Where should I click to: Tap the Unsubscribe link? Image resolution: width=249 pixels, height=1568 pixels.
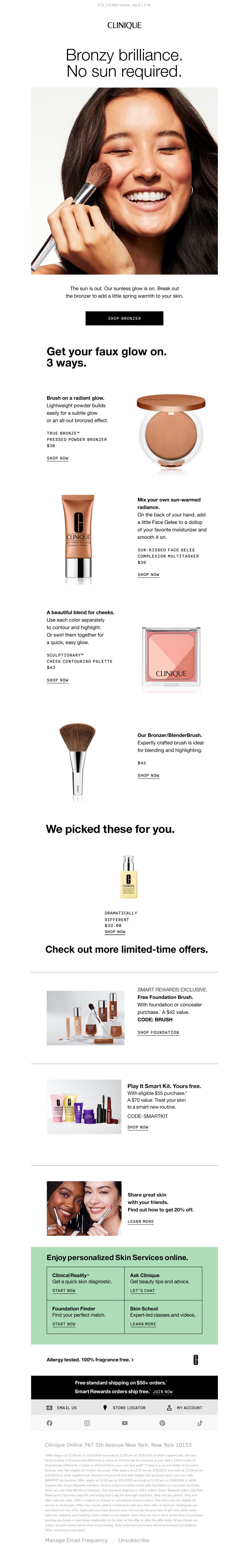pyautogui.click(x=134, y=1540)
